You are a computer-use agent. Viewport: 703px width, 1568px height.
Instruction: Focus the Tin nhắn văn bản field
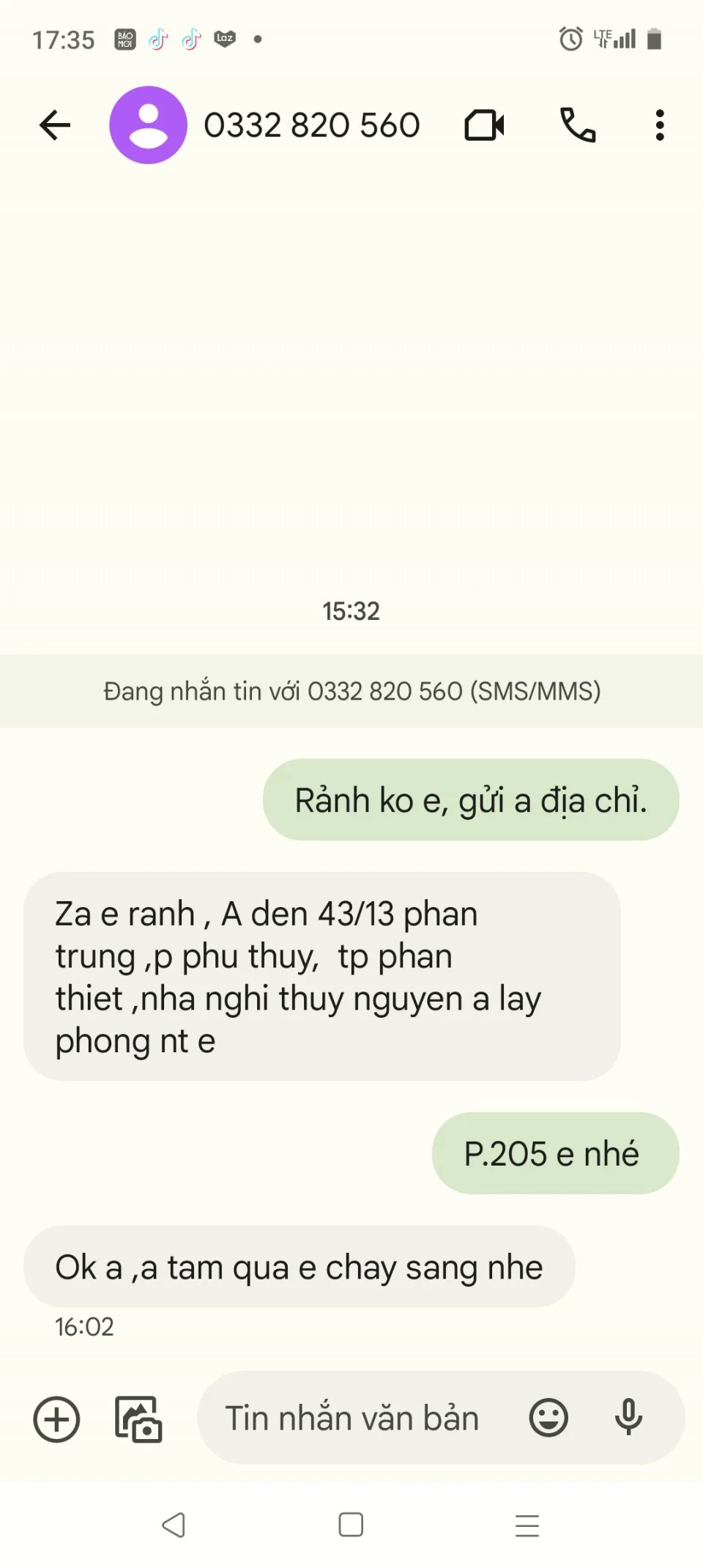tap(351, 1418)
